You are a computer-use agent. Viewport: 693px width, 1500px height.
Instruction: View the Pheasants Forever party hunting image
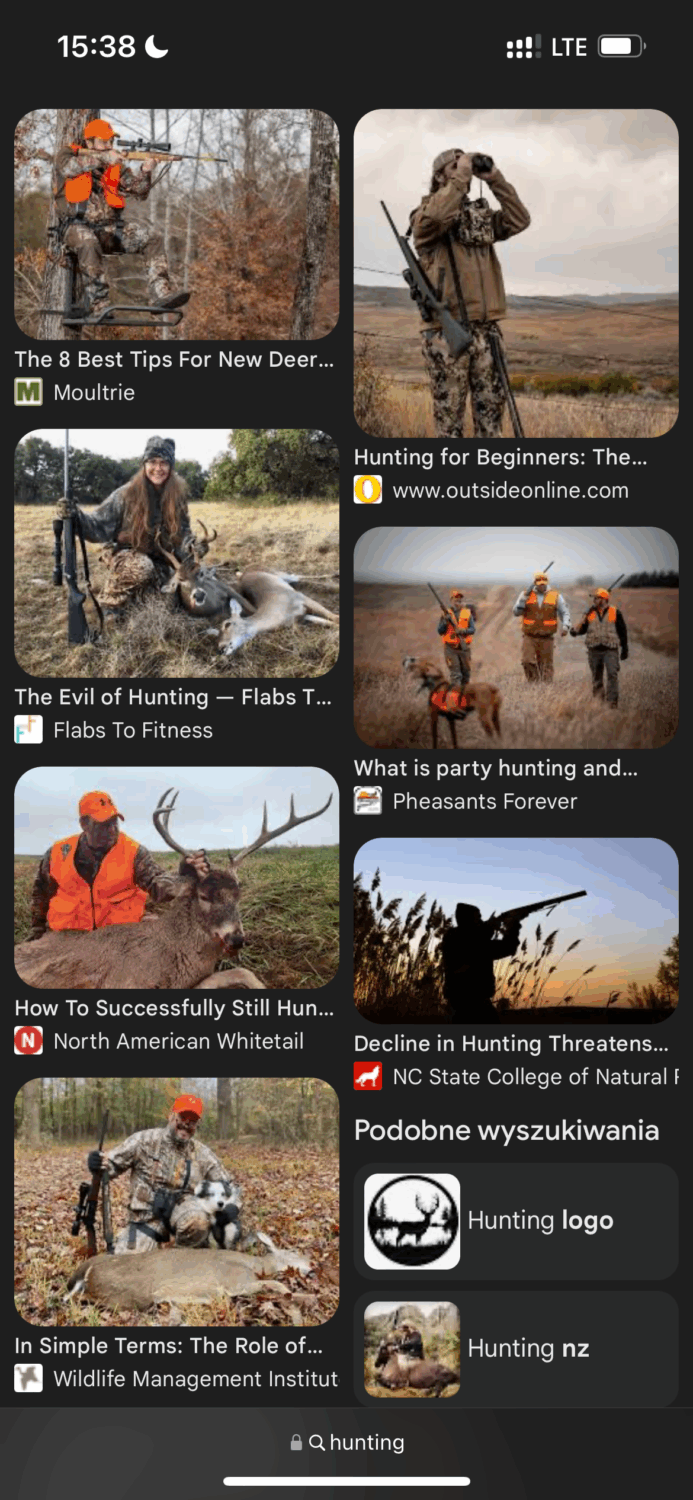[516, 637]
